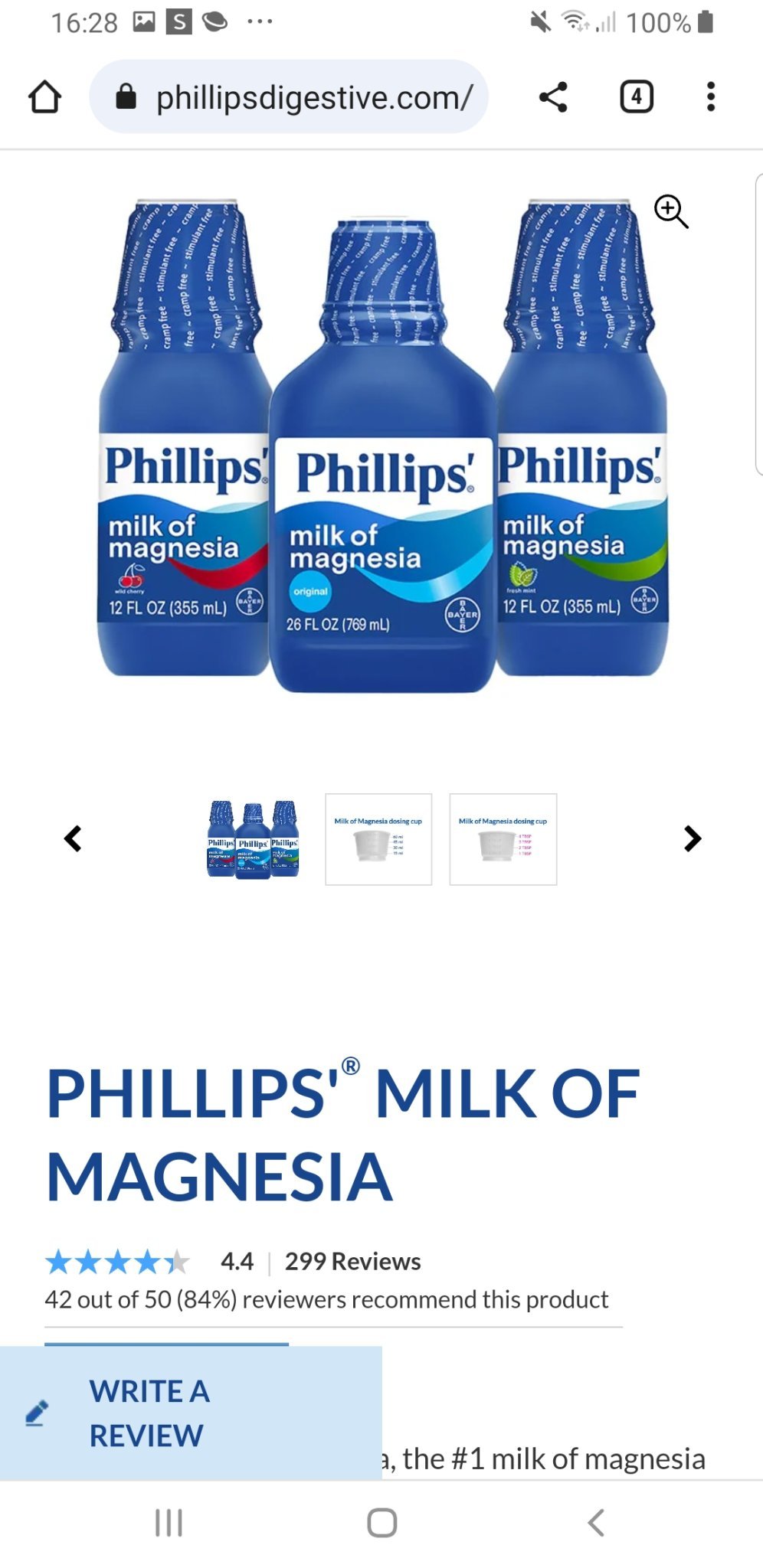Select the first dosing cup thumbnail

(378, 839)
